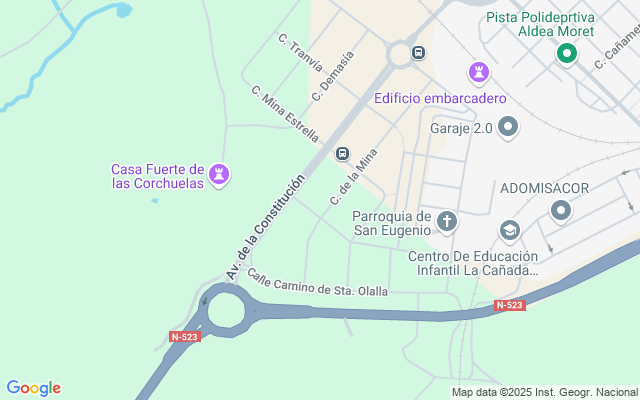Viewport: 640px width, 400px height.
Task: Open Casa Fuerte de las Corchuelas marker
Action: click(x=220, y=175)
